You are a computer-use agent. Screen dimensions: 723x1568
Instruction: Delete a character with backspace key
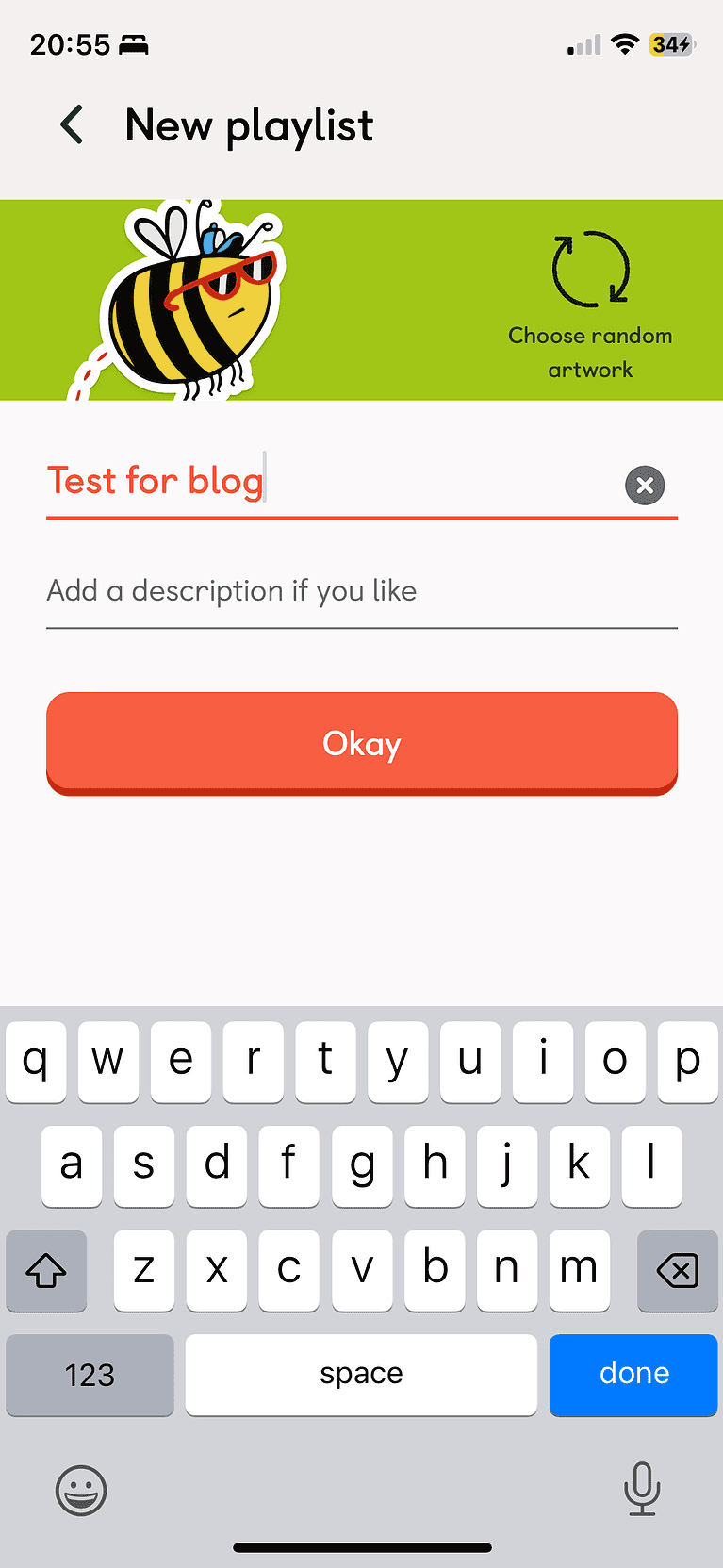[x=677, y=1270]
